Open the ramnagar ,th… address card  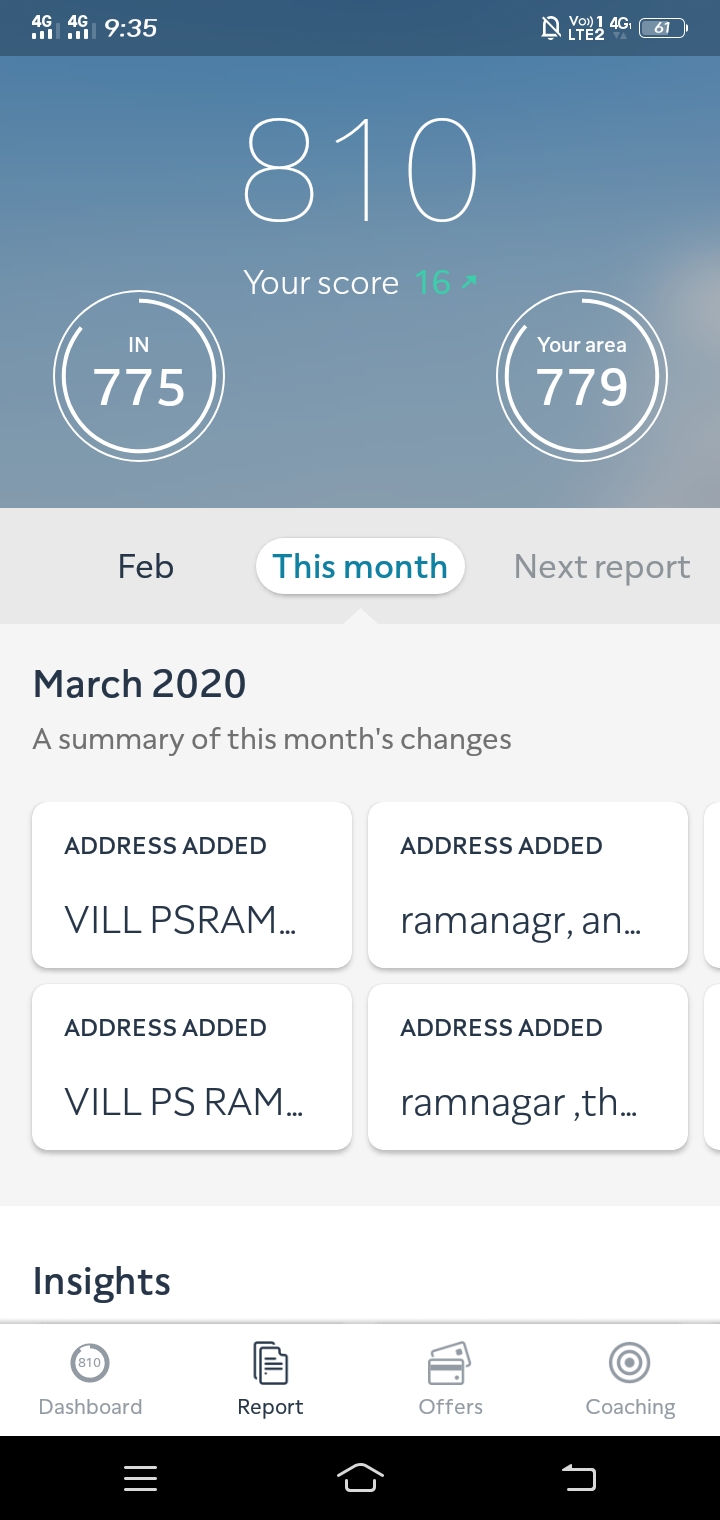[x=528, y=1067]
